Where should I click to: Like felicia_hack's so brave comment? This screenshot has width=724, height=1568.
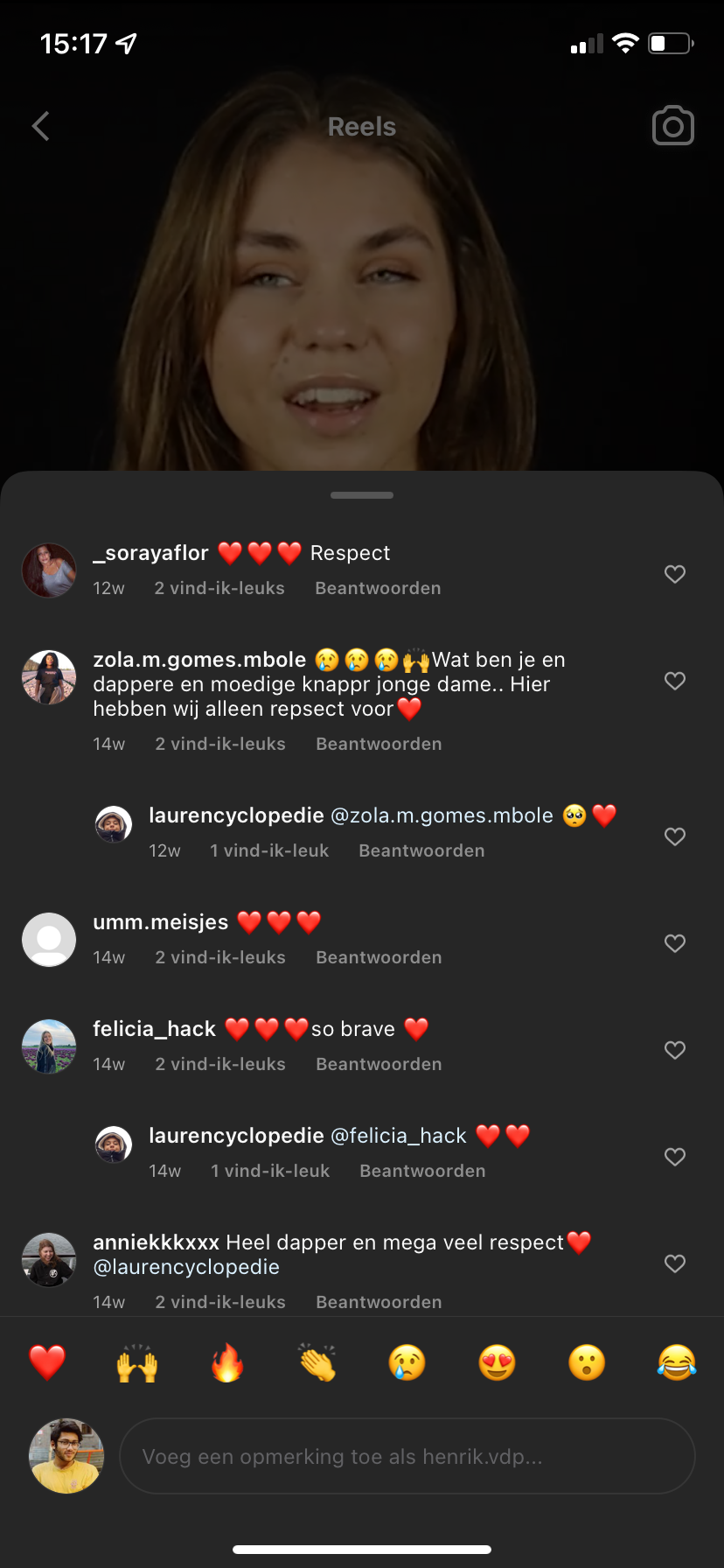click(x=675, y=1050)
